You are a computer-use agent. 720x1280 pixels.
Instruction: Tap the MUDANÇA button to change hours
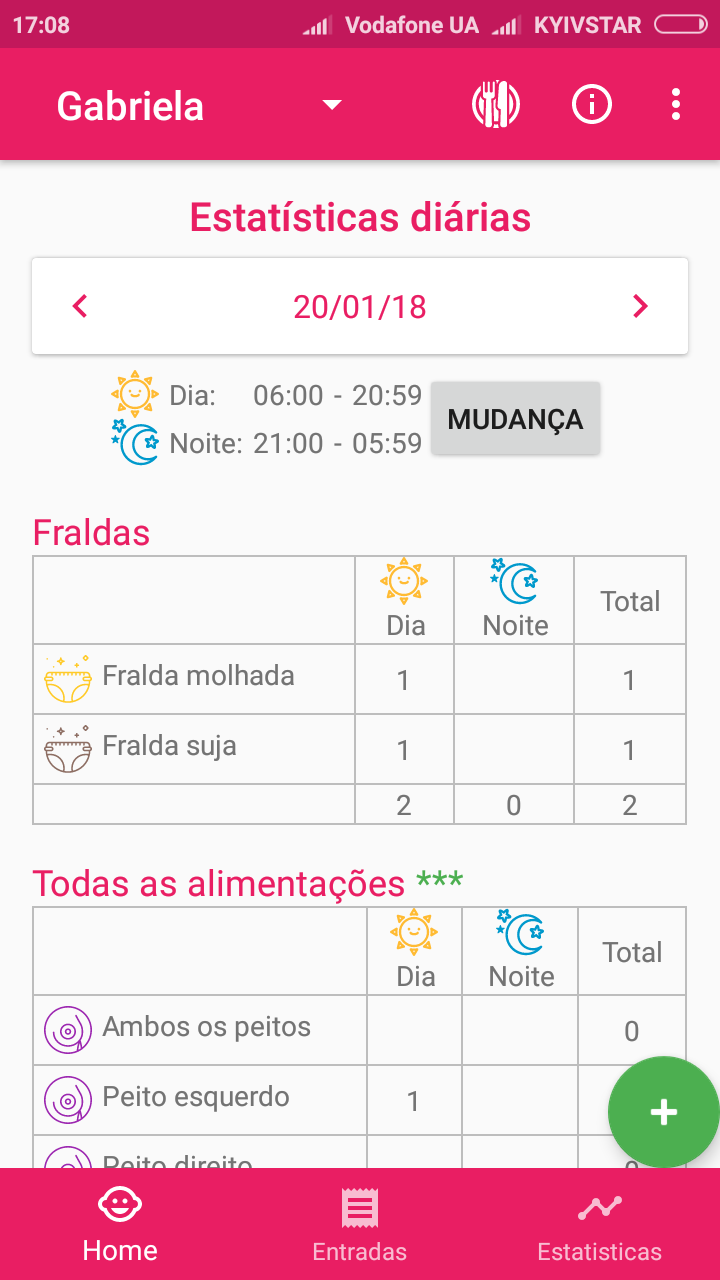pos(515,418)
